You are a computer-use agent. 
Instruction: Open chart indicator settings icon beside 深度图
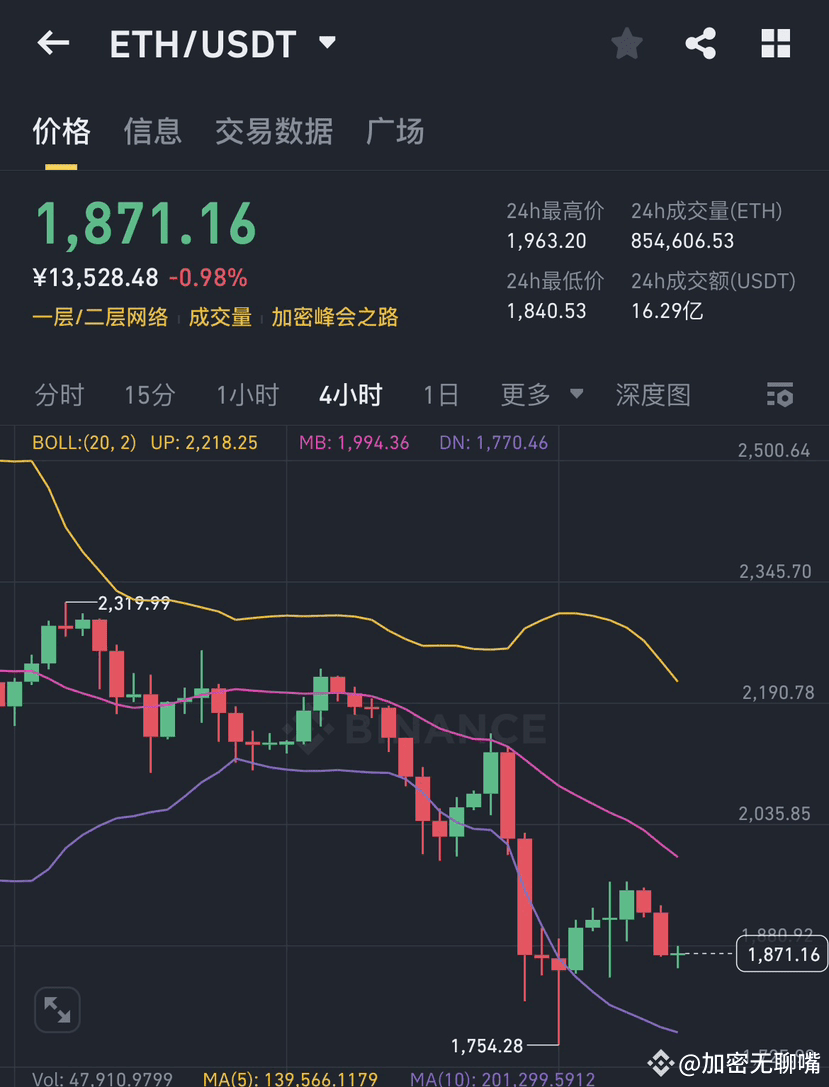point(779,395)
